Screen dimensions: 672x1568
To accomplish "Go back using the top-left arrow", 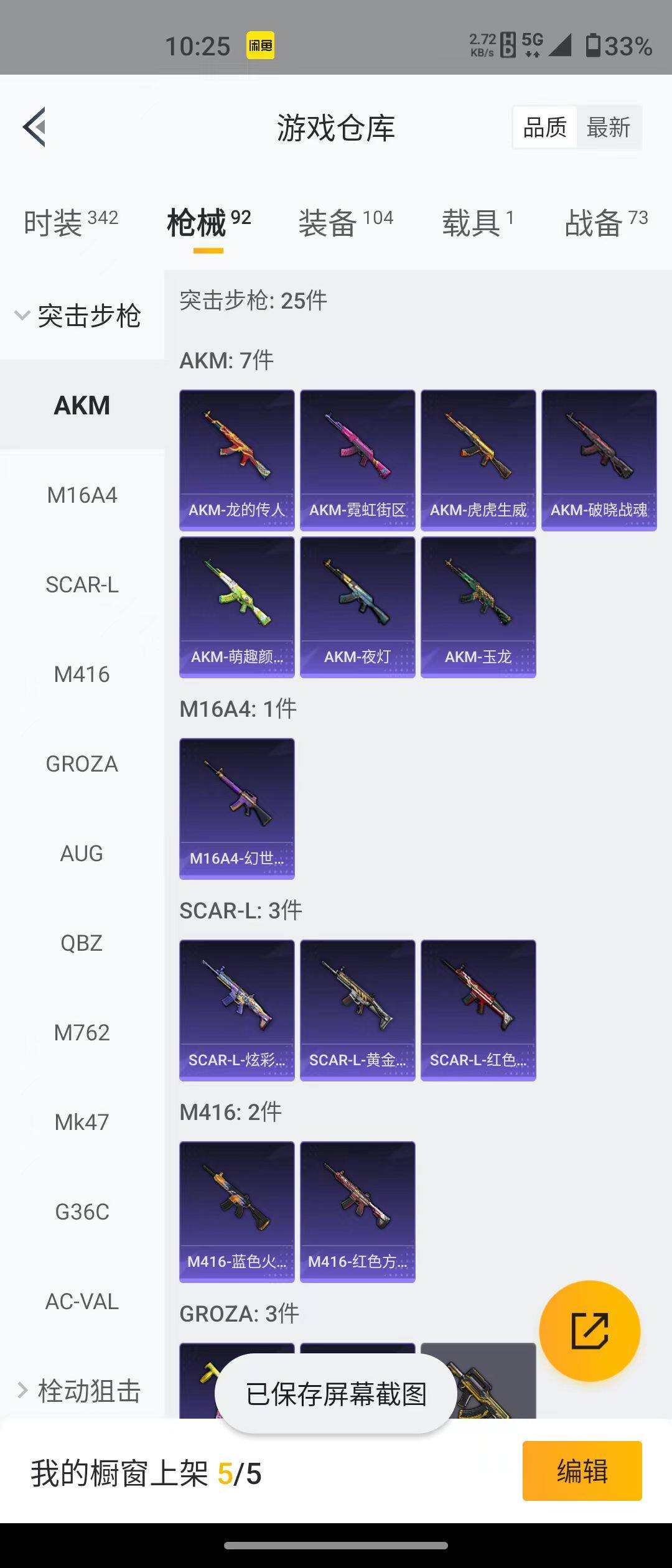I will 35,127.
